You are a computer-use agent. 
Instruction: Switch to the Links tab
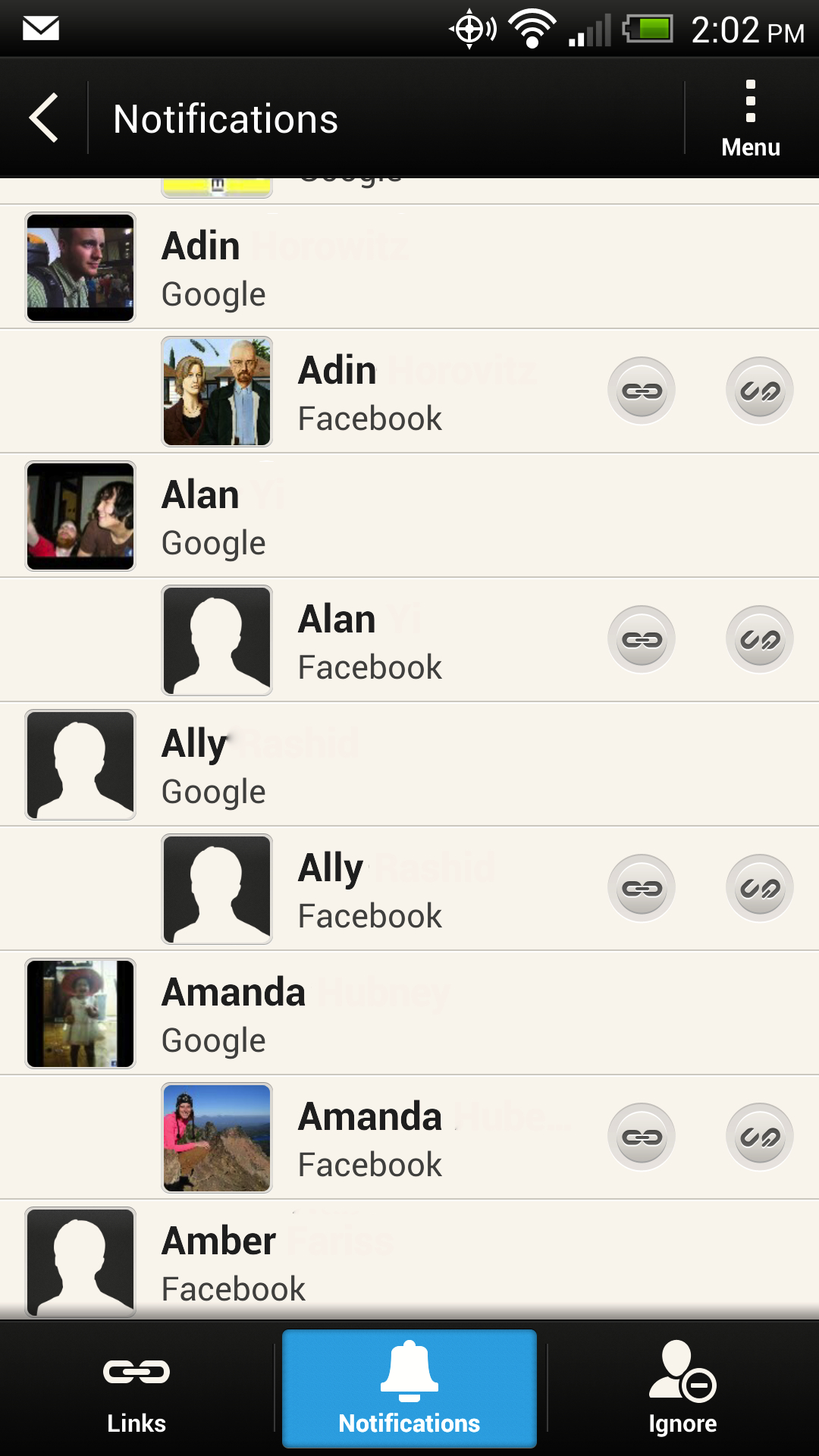(136, 1389)
